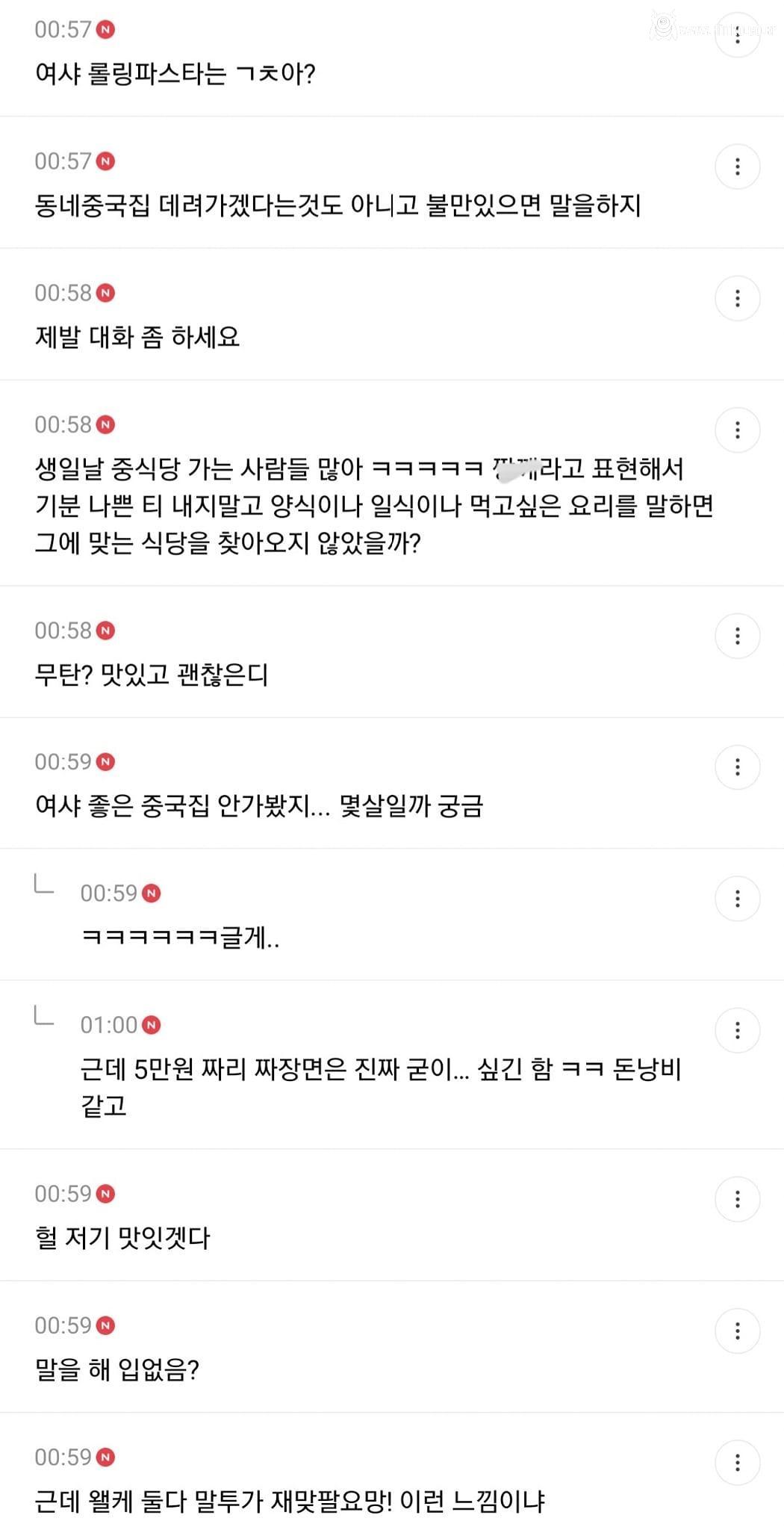
Task: Open overflow menu for '동네중국집 데려가겠다는것도' comment
Action: [x=737, y=167]
